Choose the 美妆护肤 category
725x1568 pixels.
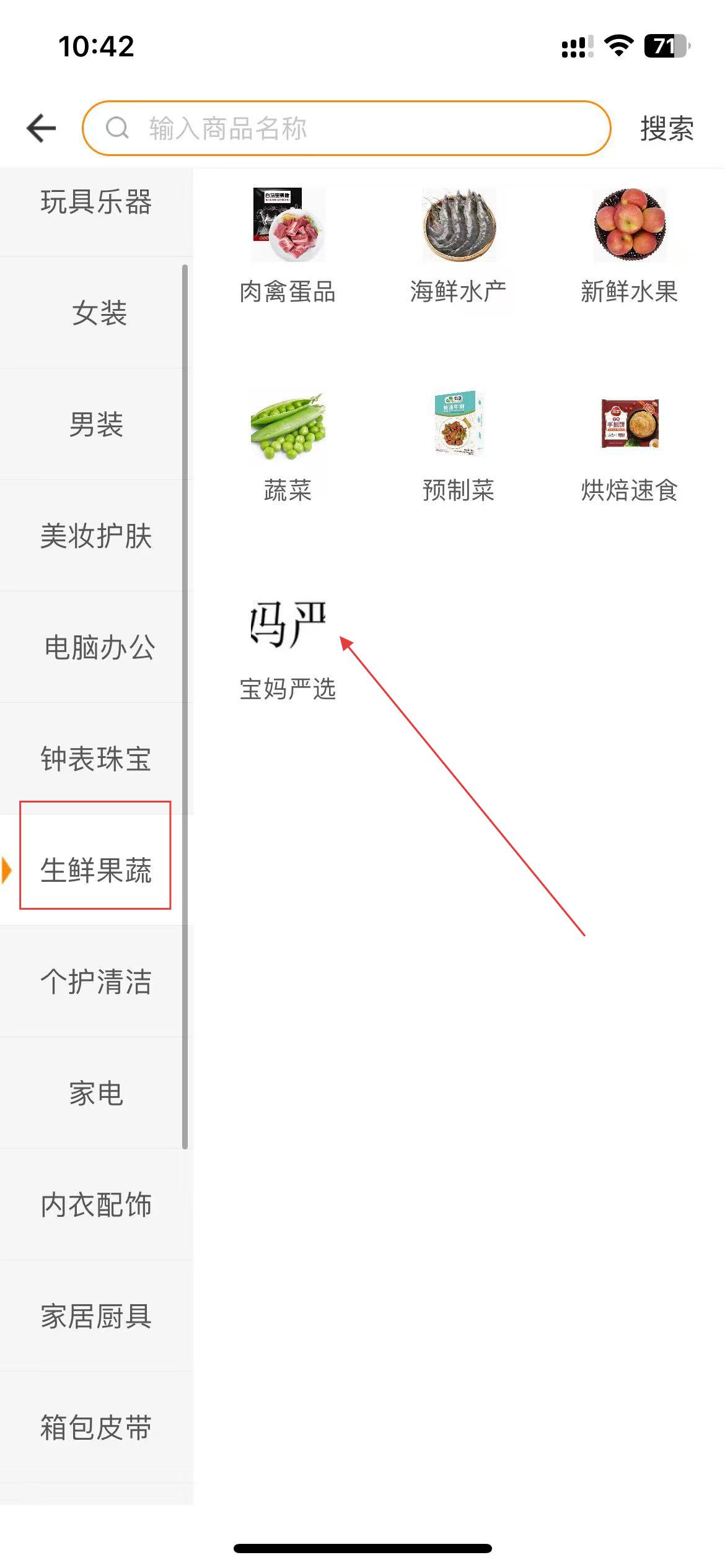(x=96, y=536)
